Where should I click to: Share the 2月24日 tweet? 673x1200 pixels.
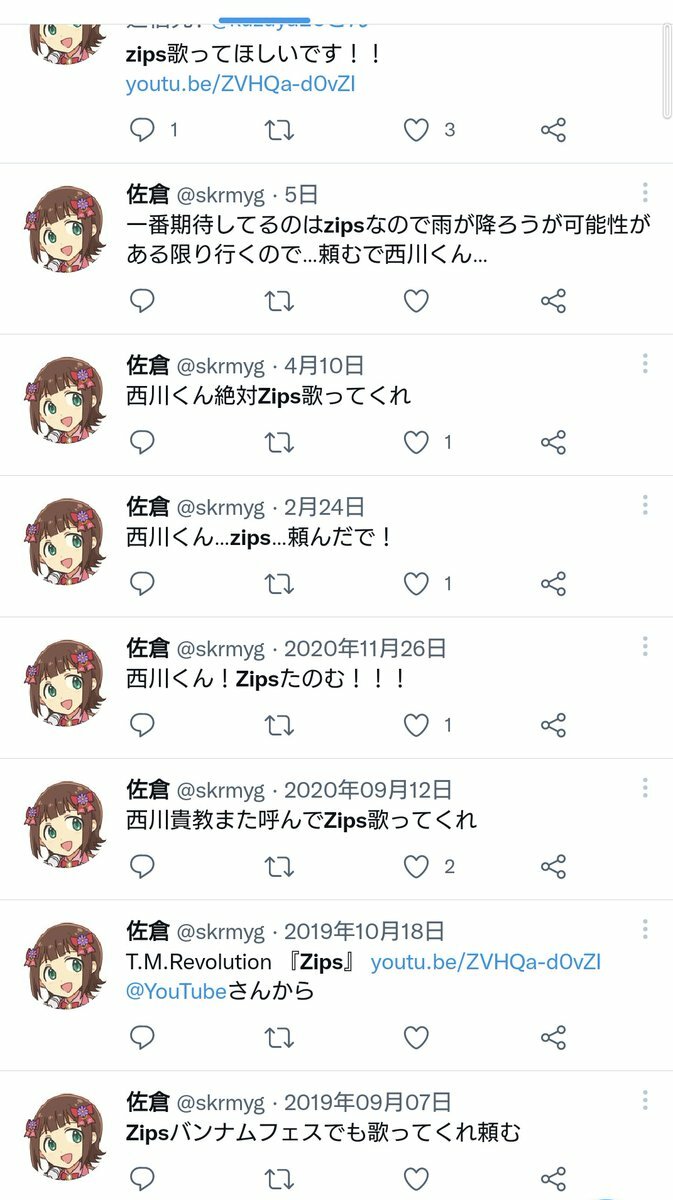553,583
